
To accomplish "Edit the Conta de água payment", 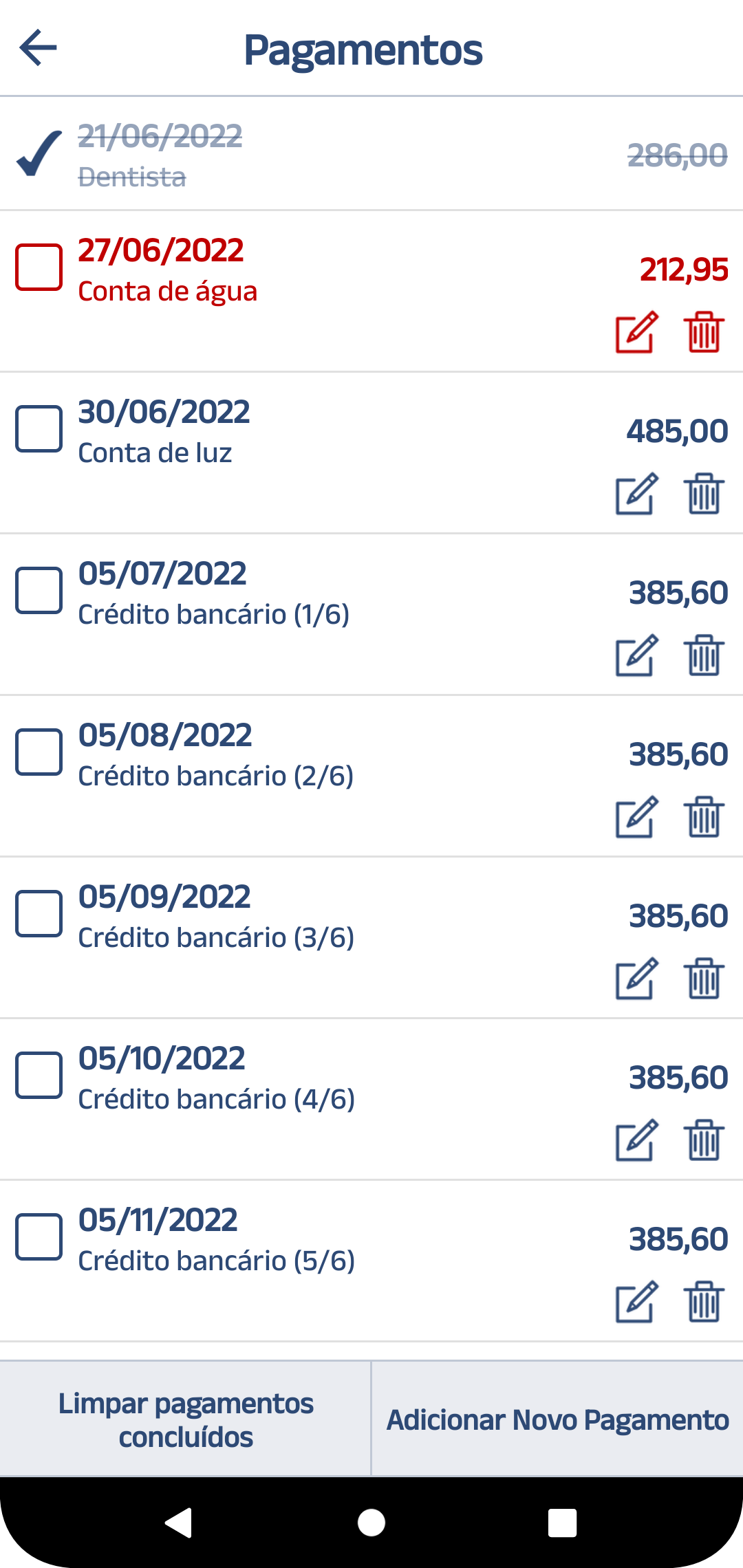I will coord(636,332).
